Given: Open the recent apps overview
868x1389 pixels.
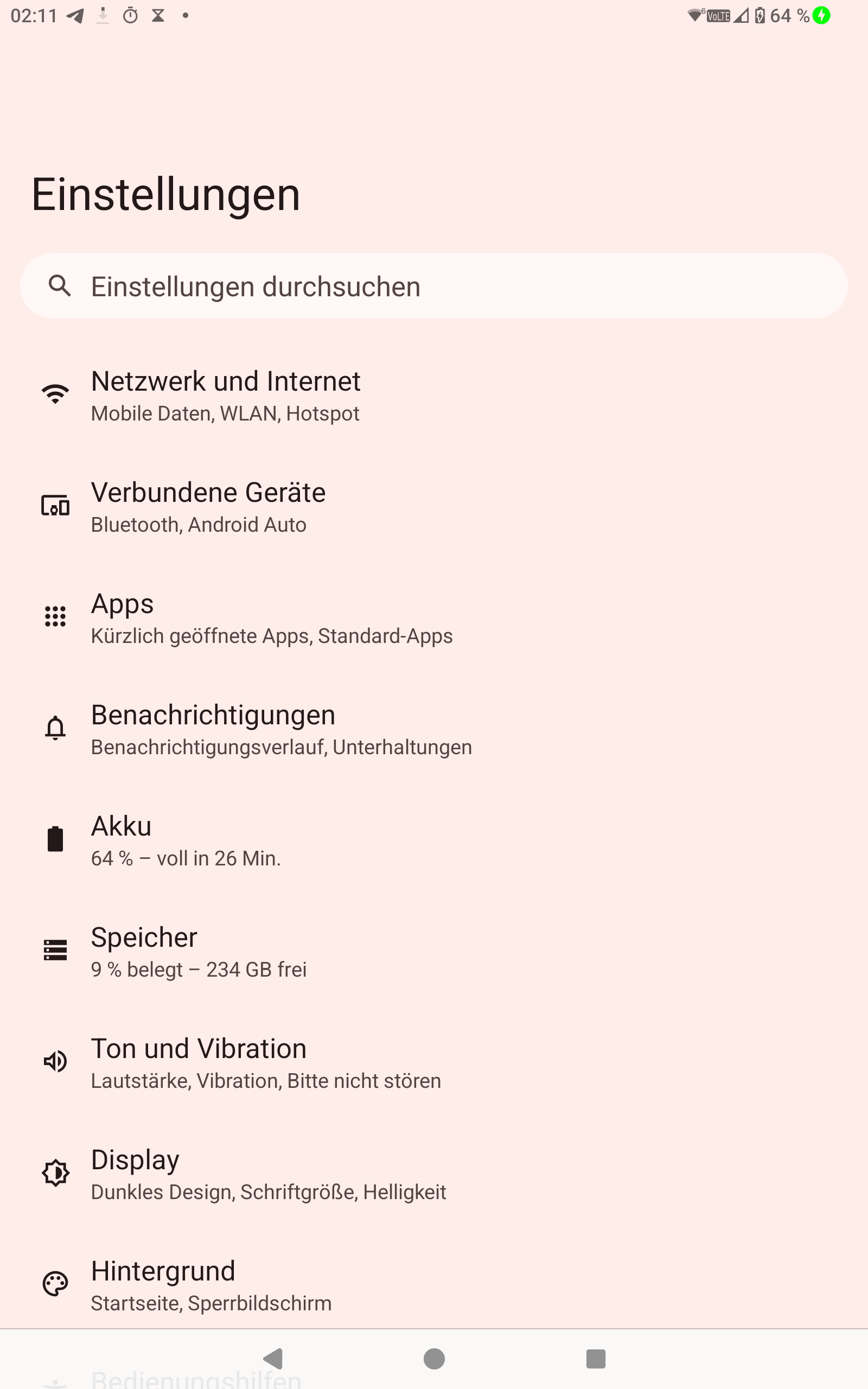Looking at the screenshot, I should [596, 1359].
